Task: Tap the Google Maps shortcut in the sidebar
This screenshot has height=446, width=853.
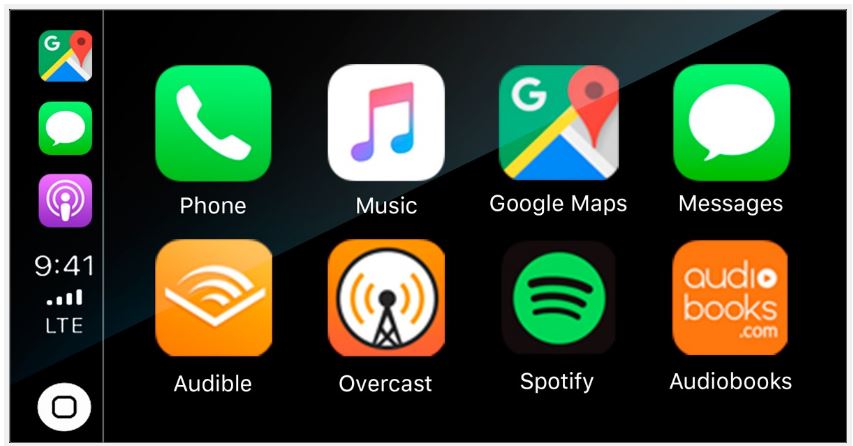Action: 65,56
